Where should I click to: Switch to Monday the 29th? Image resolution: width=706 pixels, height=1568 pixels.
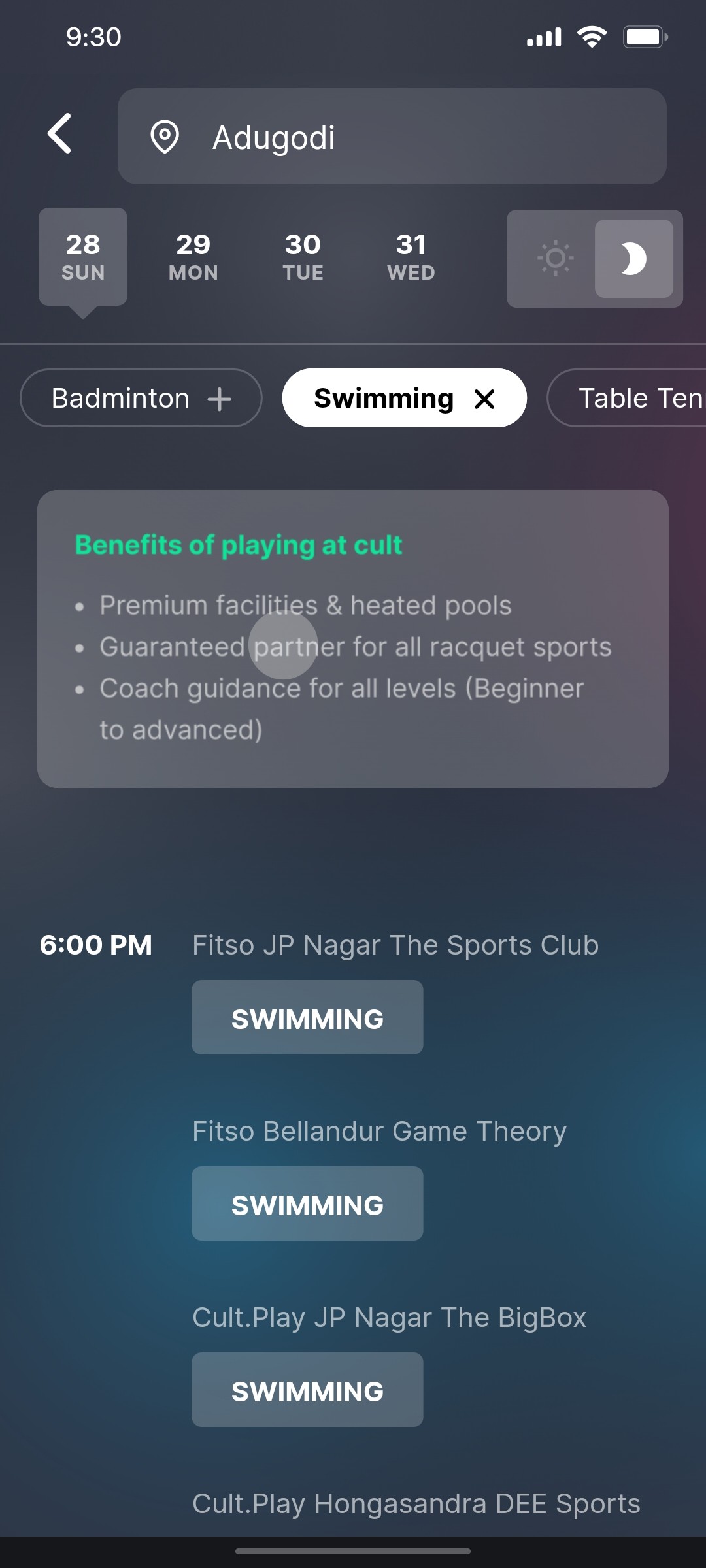pos(193,257)
